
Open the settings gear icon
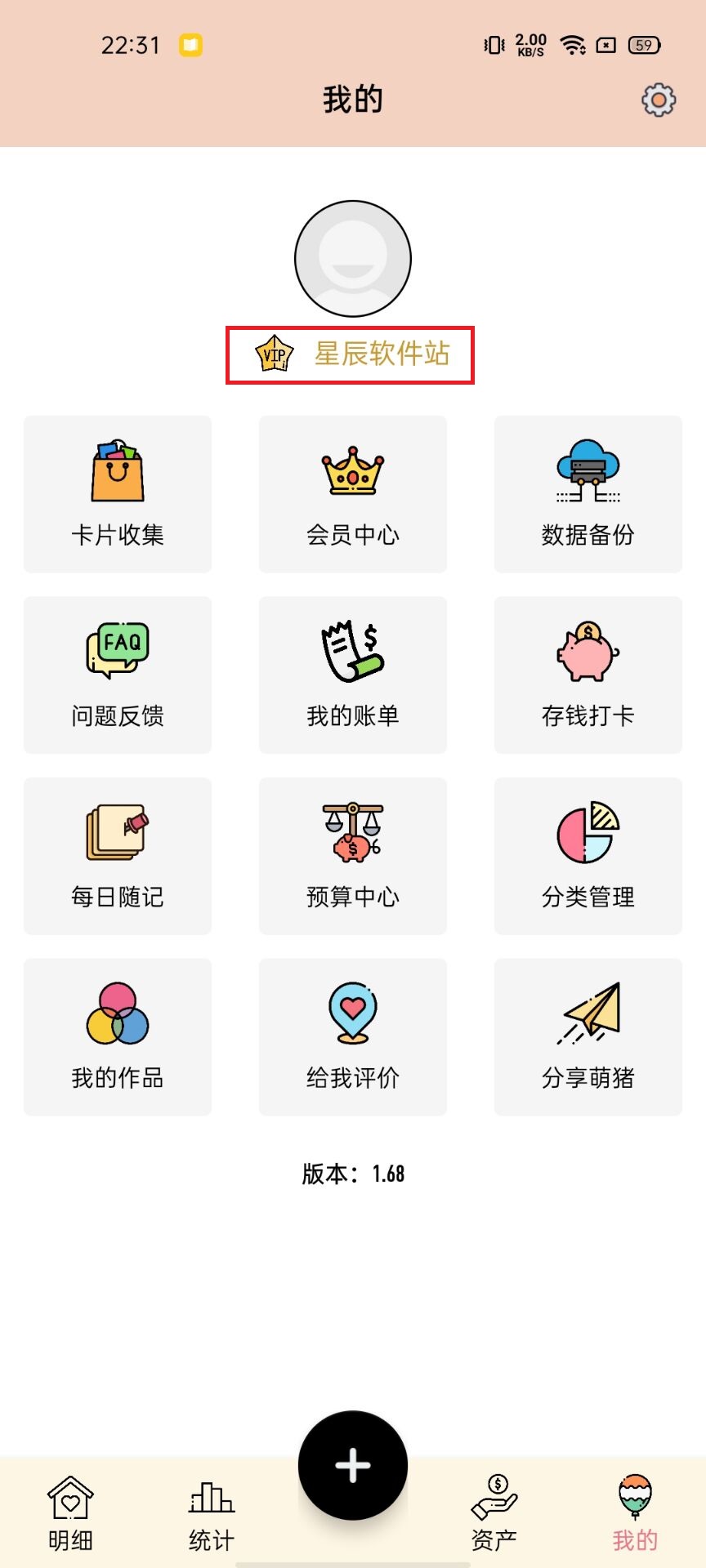click(x=659, y=100)
